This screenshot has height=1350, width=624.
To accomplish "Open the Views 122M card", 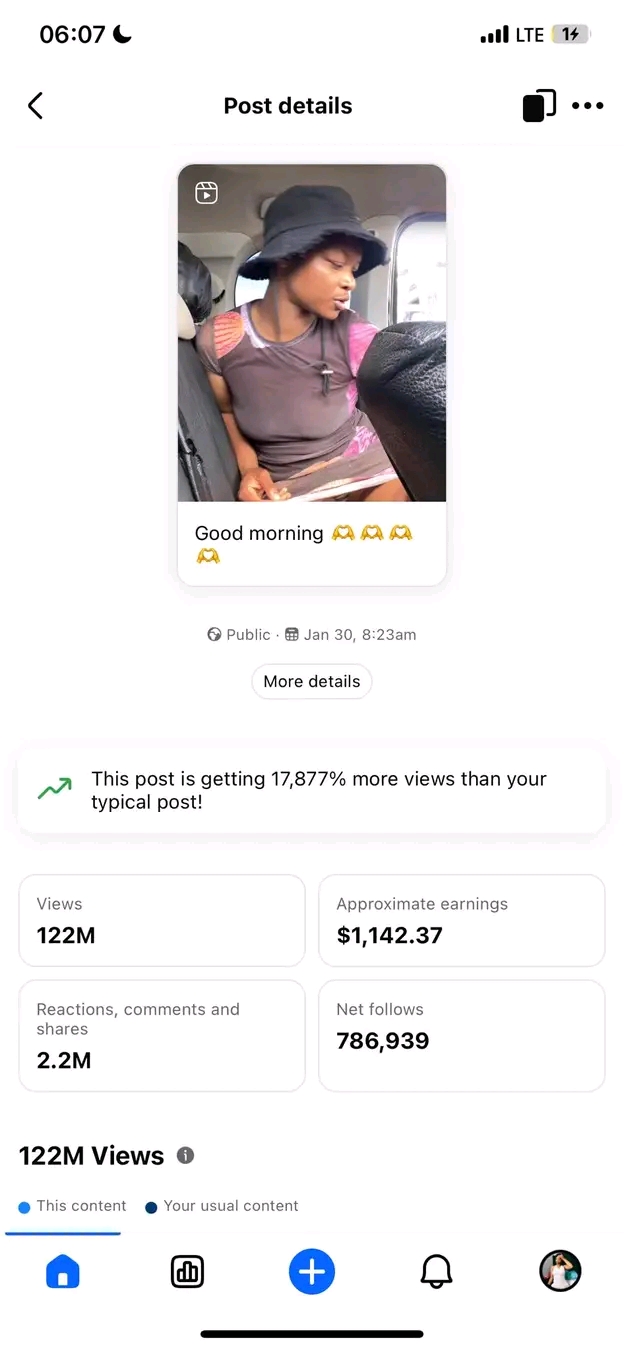I will (162, 921).
